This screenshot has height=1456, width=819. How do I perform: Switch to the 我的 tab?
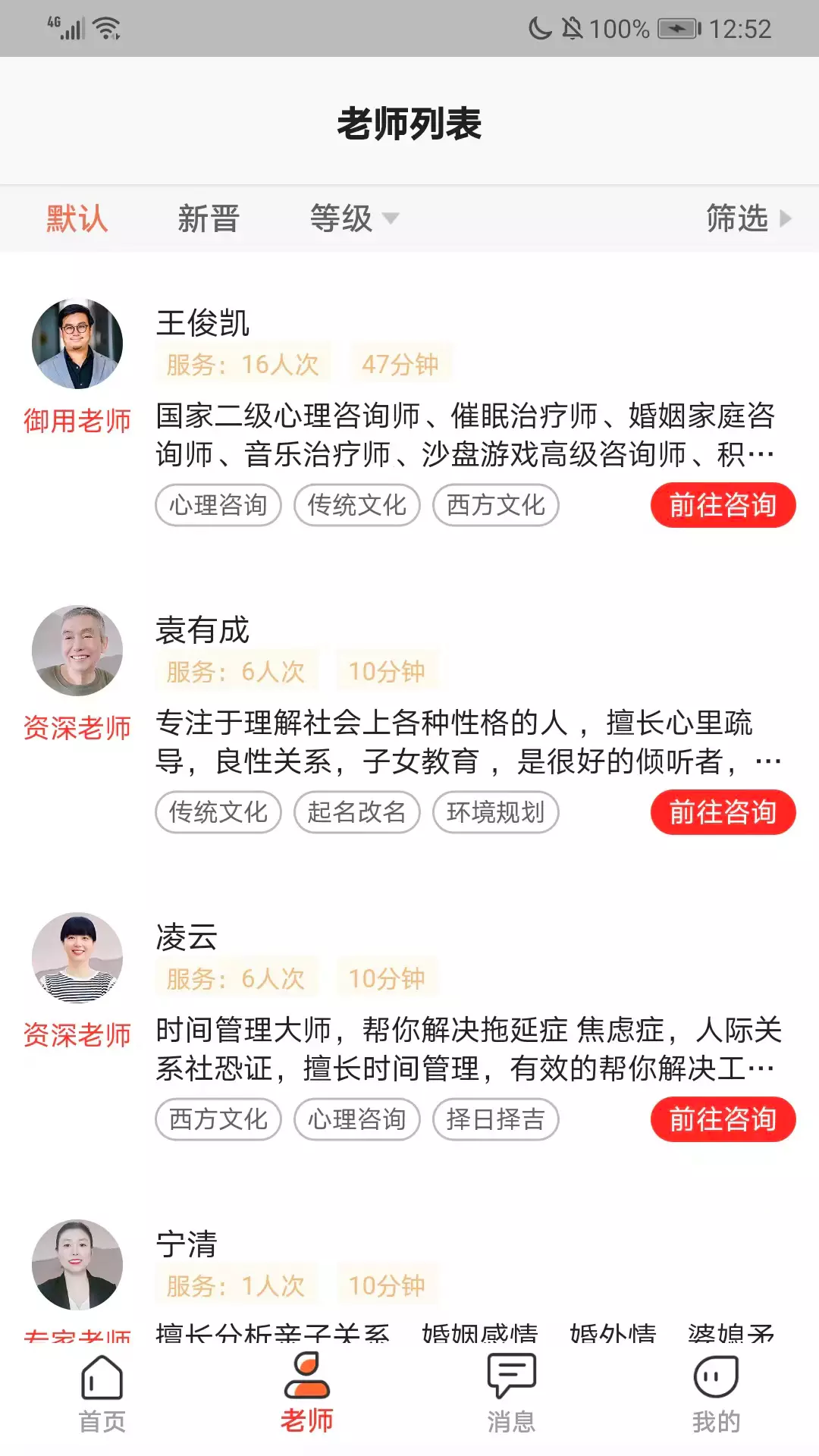(717, 1395)
